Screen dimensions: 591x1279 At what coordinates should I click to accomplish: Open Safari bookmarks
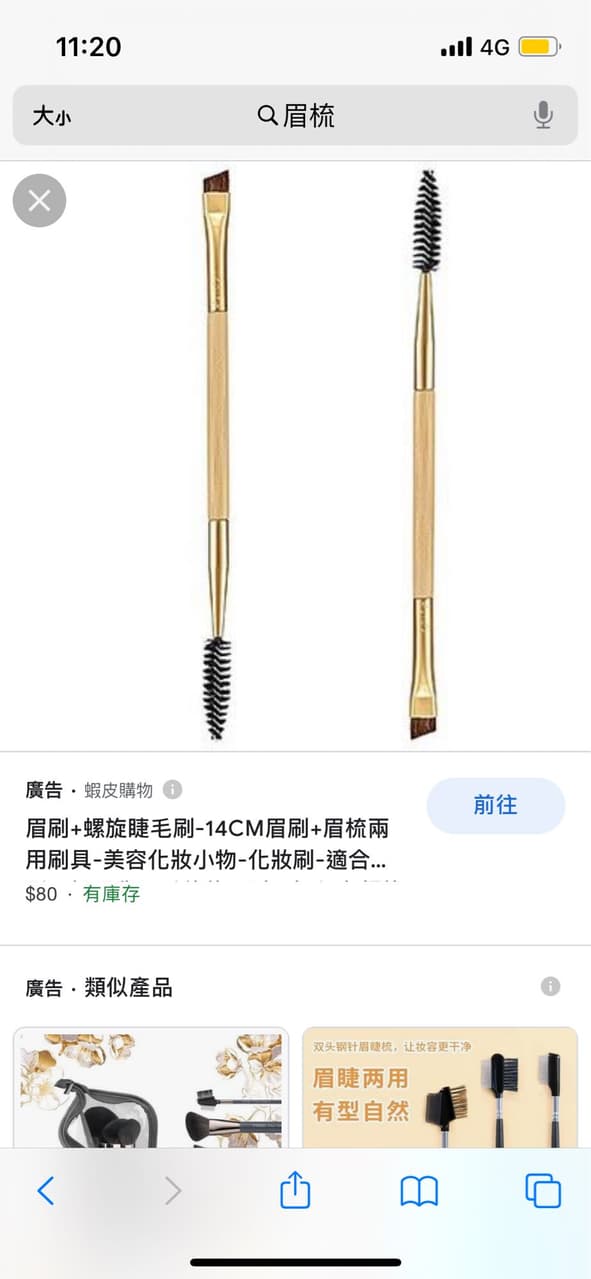419,1191
